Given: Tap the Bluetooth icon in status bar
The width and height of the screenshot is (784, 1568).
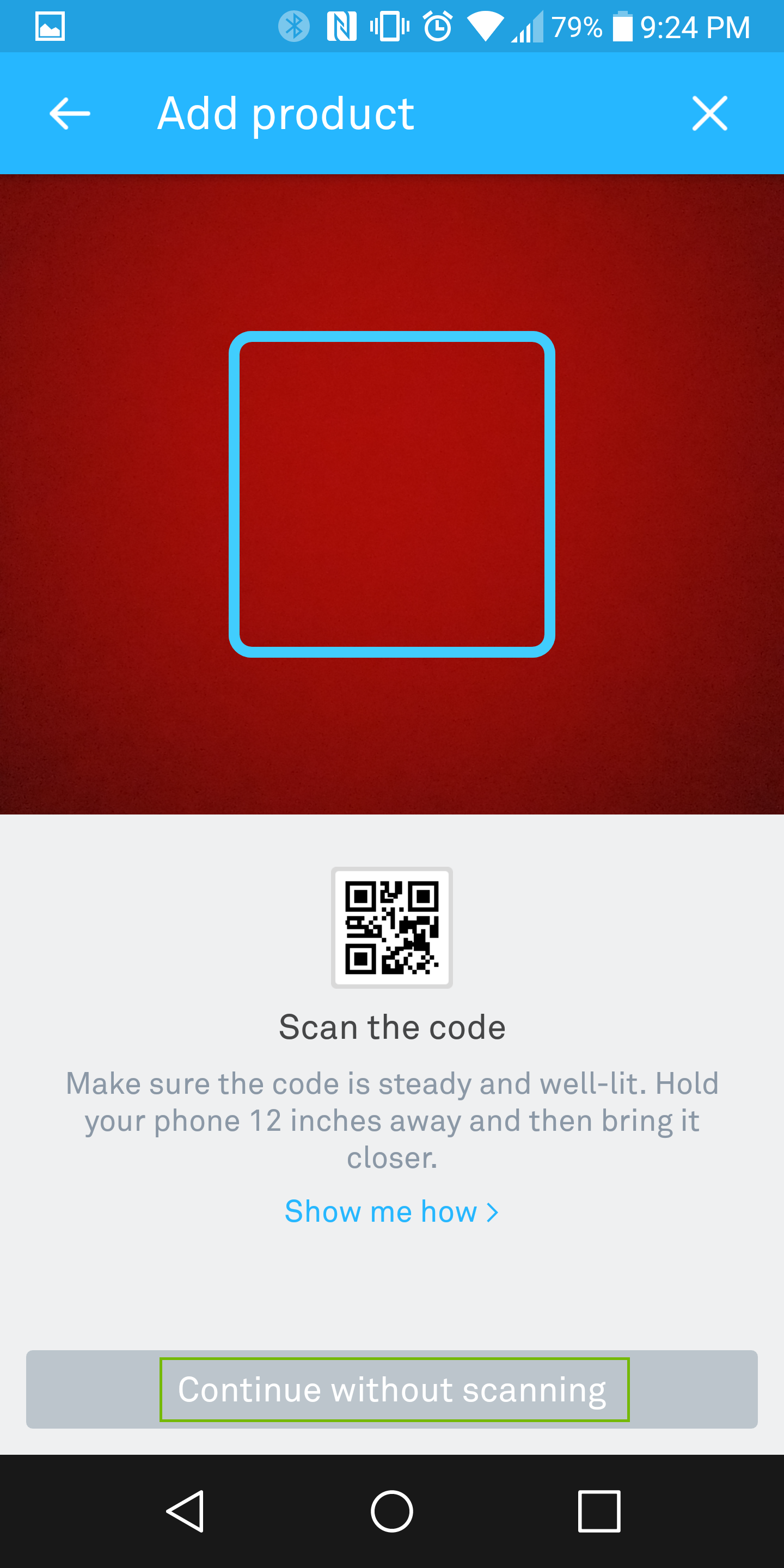Looking at the screenshot, I should tap(294, 26).
